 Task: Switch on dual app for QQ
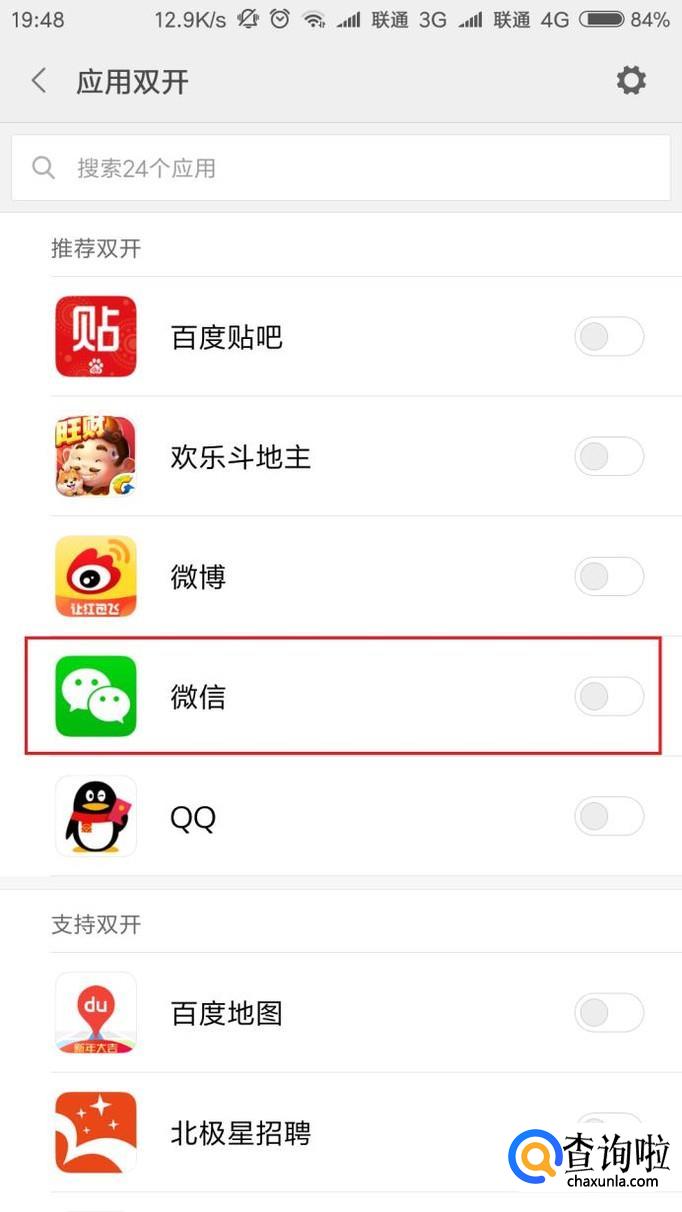[608, 817]
